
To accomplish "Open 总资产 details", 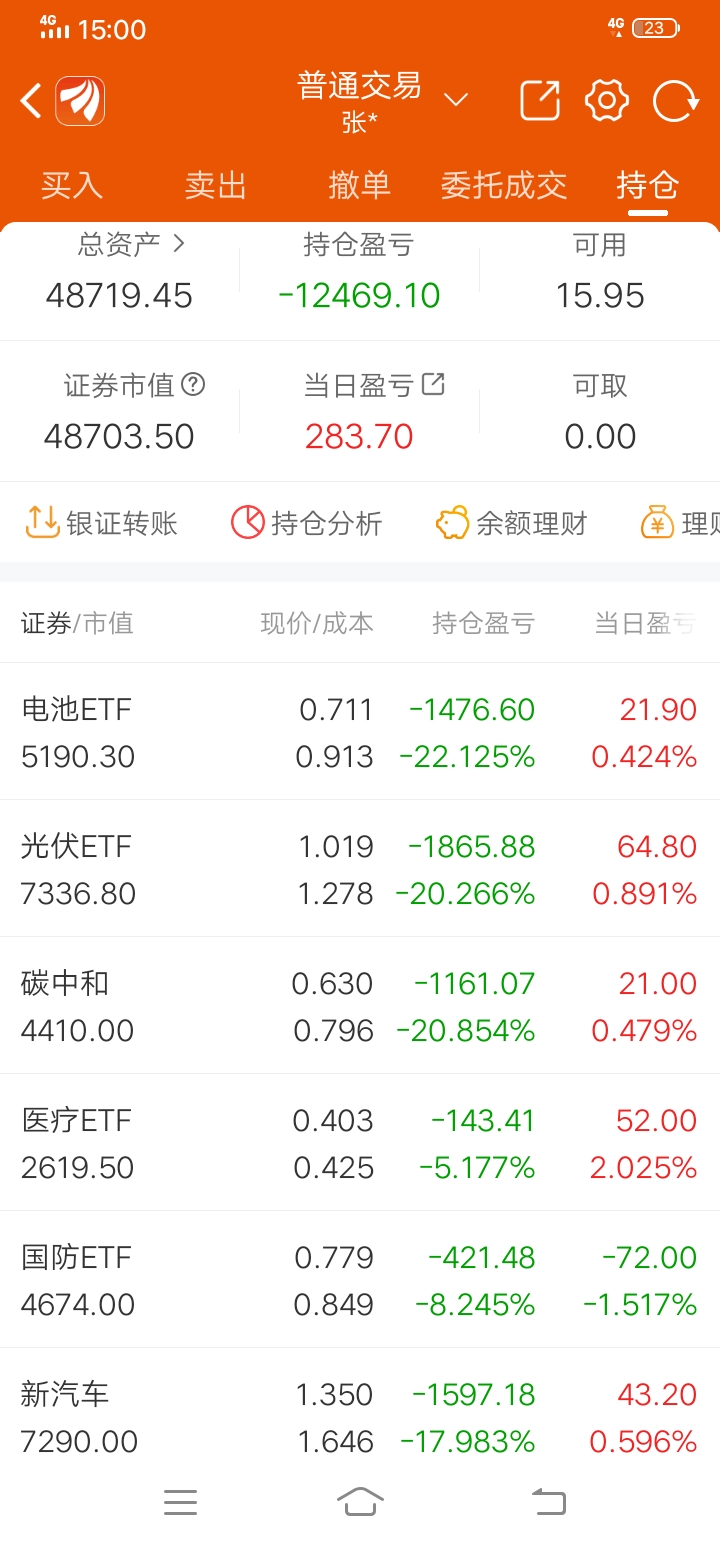I will pos(131,243).
